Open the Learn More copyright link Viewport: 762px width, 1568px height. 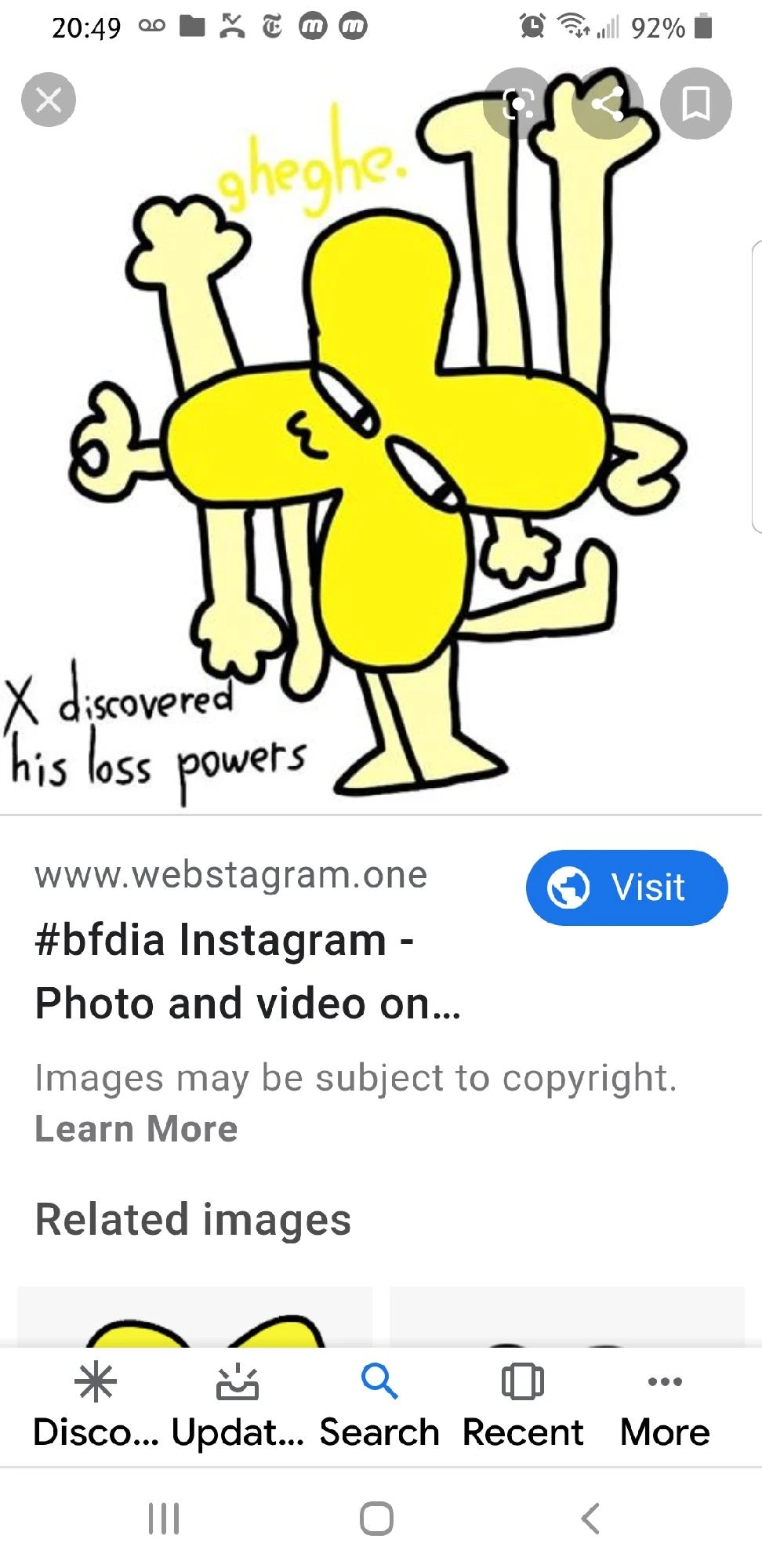(x=136, y=1129)
